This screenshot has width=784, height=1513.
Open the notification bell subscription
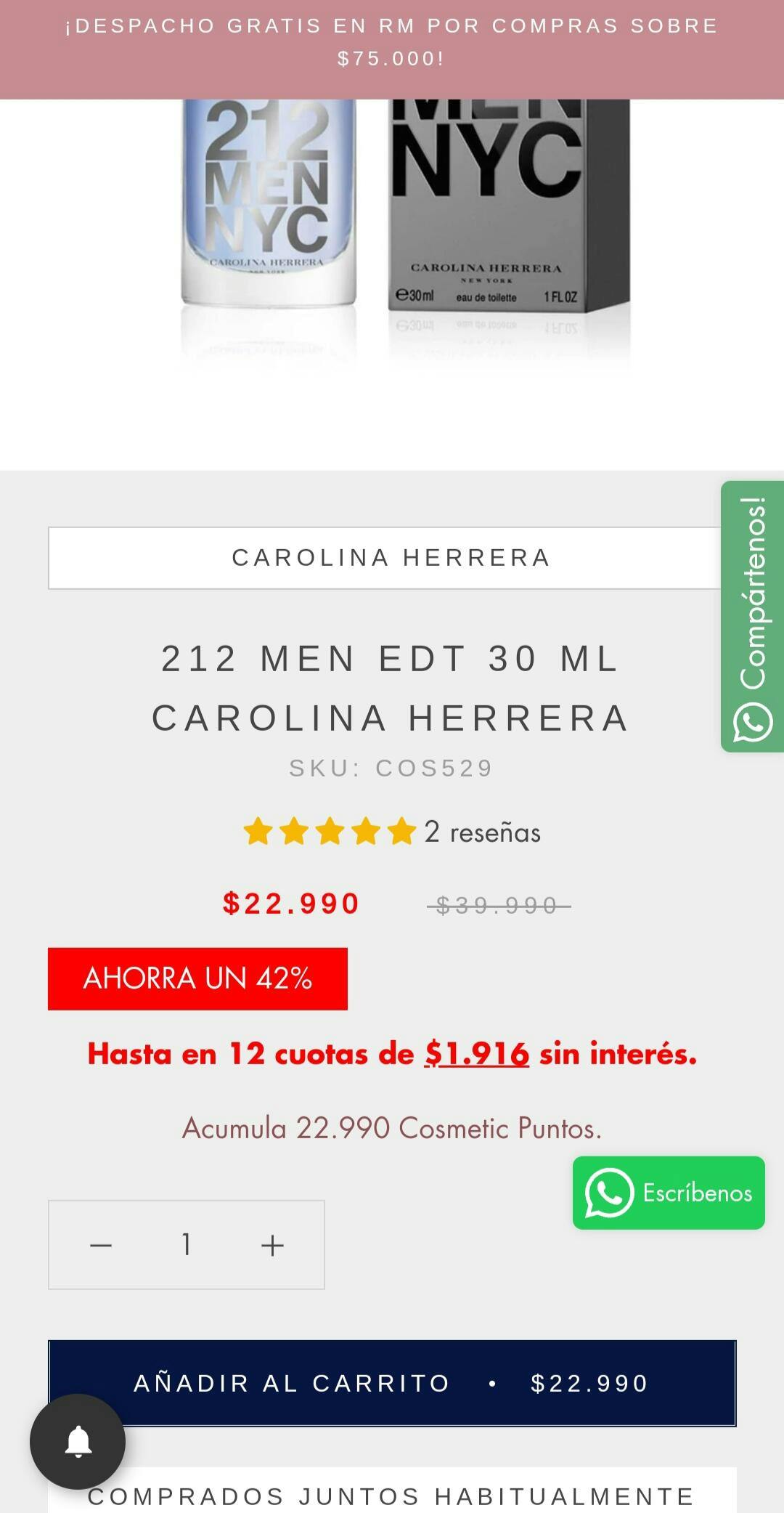click(78, 1442)
